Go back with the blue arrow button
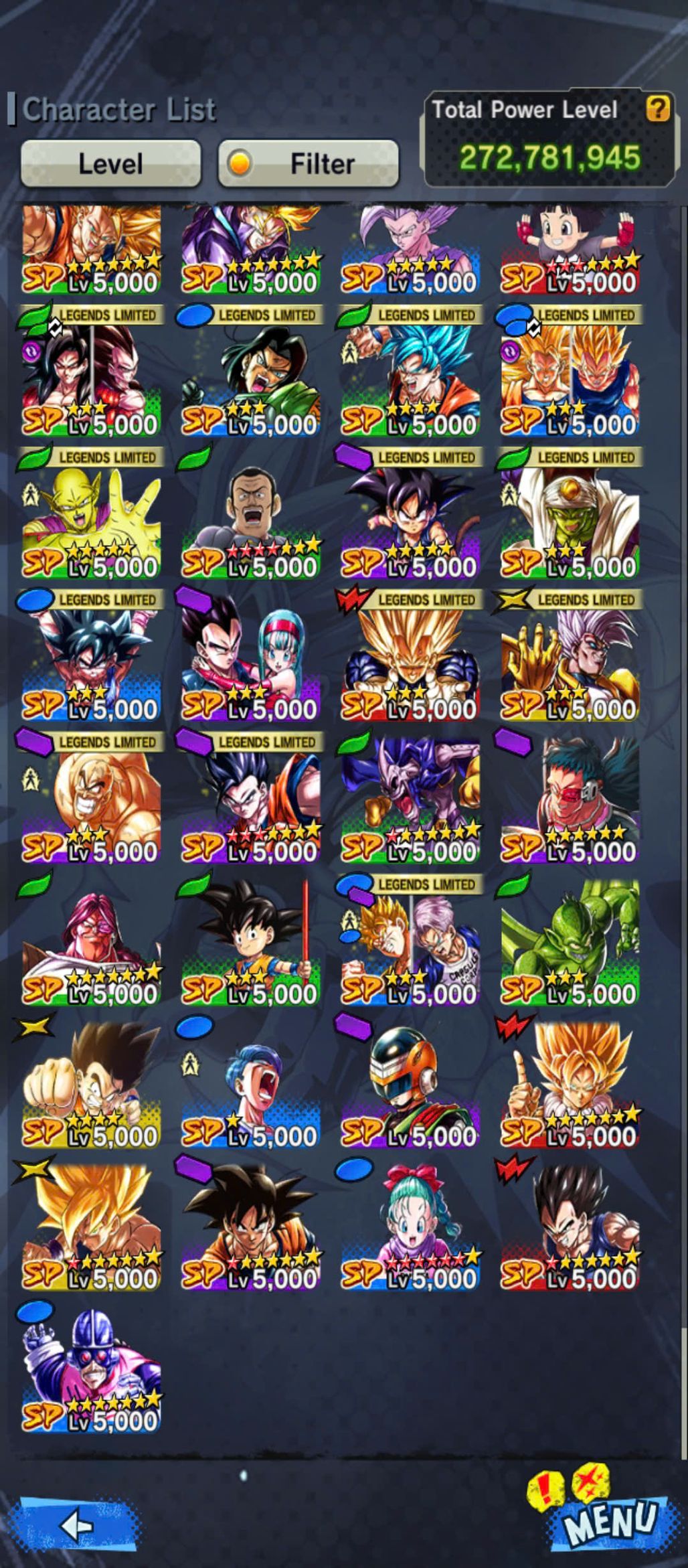 [x=78, y=1524]
